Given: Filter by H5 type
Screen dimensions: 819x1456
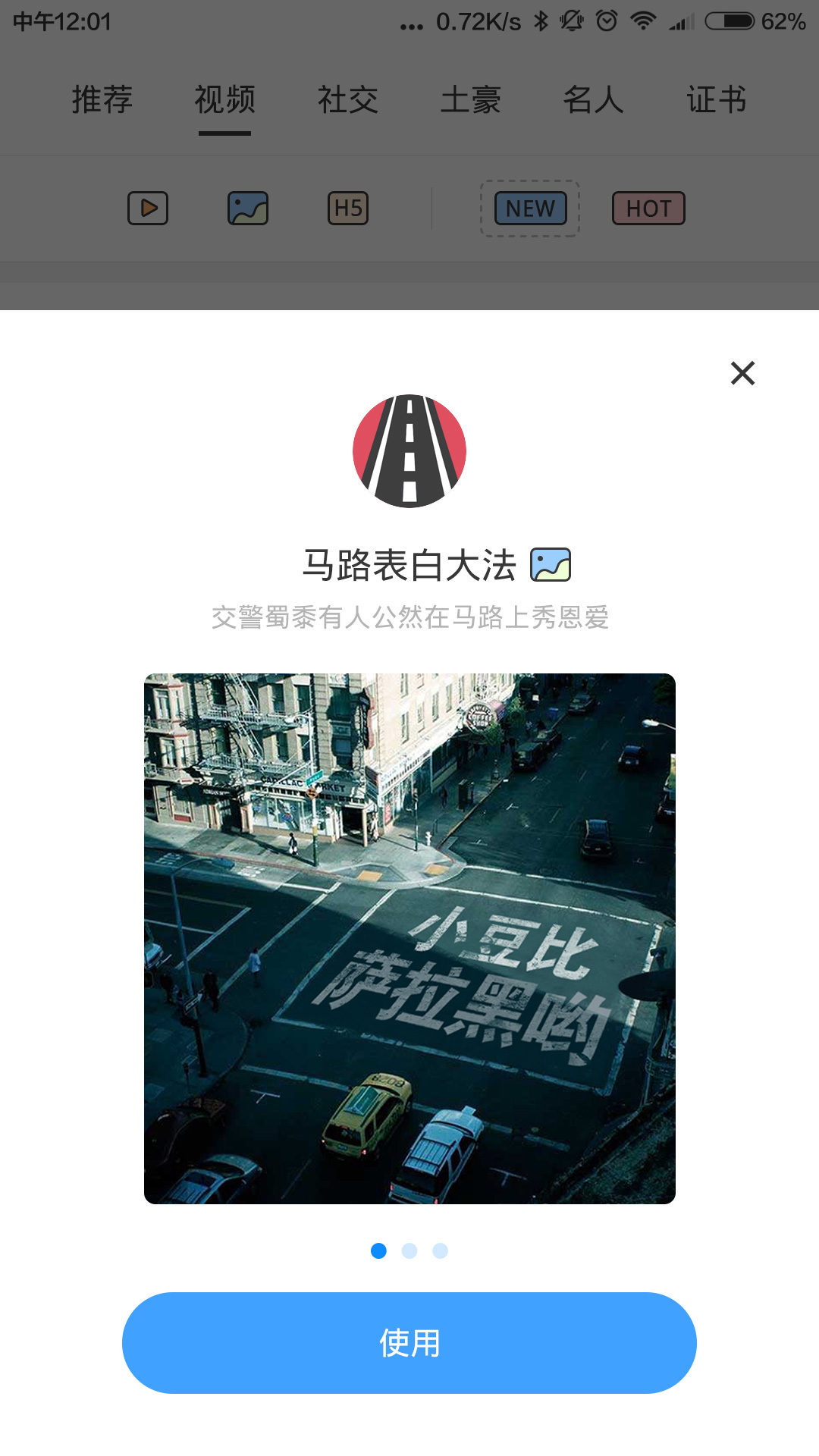Looking at the screenshot, I should [348, 209].
